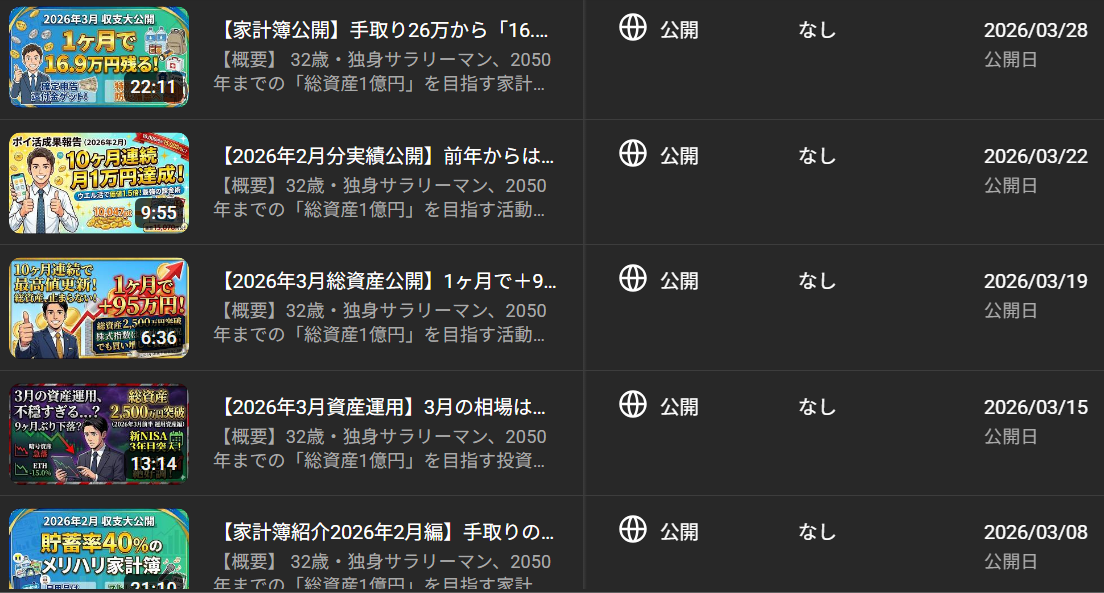The image size is (1104, 593).
Task: Change 公開 visibility of the 2026/03/19 video
Action: 659,280
